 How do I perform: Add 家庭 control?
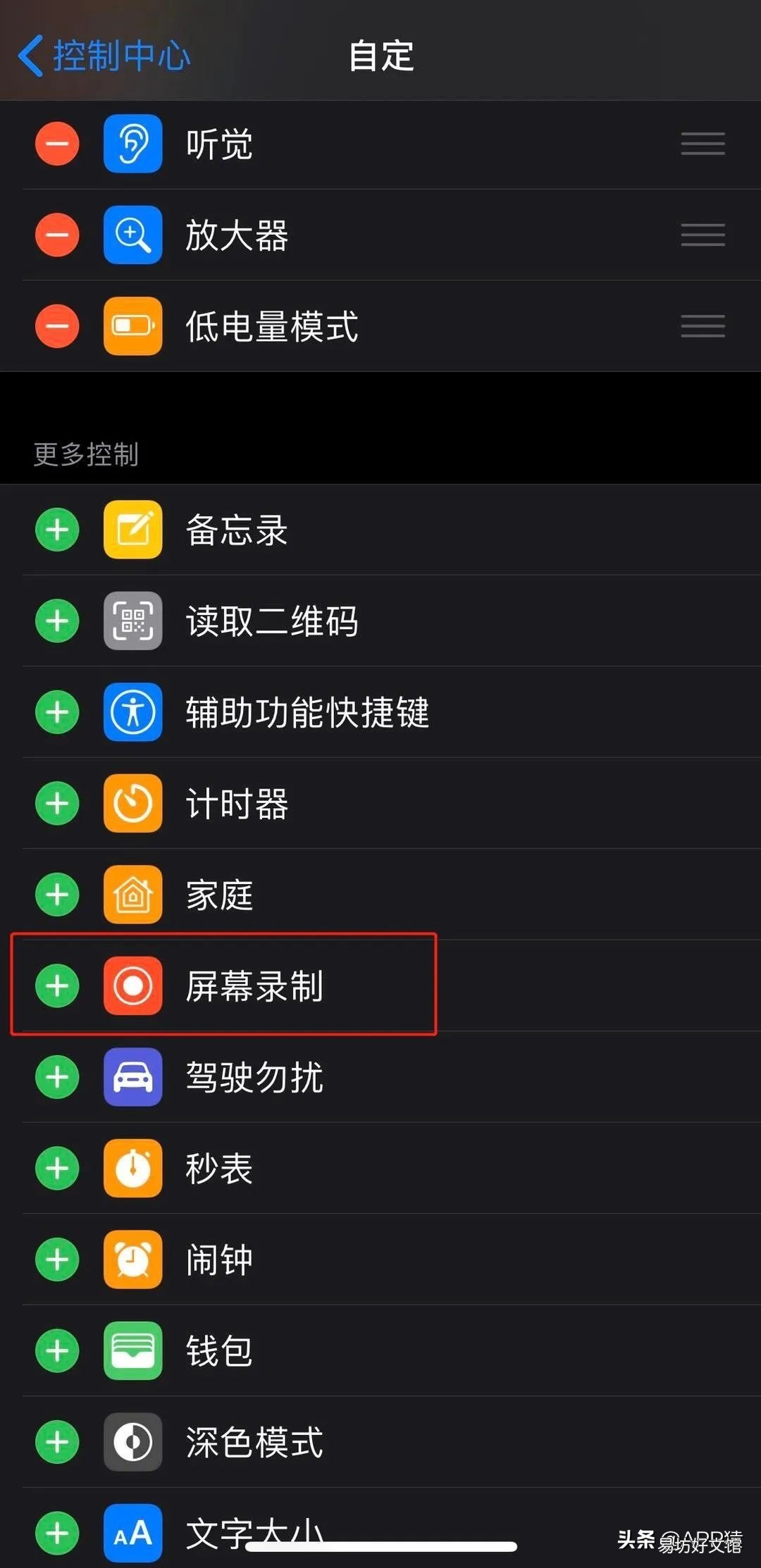click(x=57, y=895)
